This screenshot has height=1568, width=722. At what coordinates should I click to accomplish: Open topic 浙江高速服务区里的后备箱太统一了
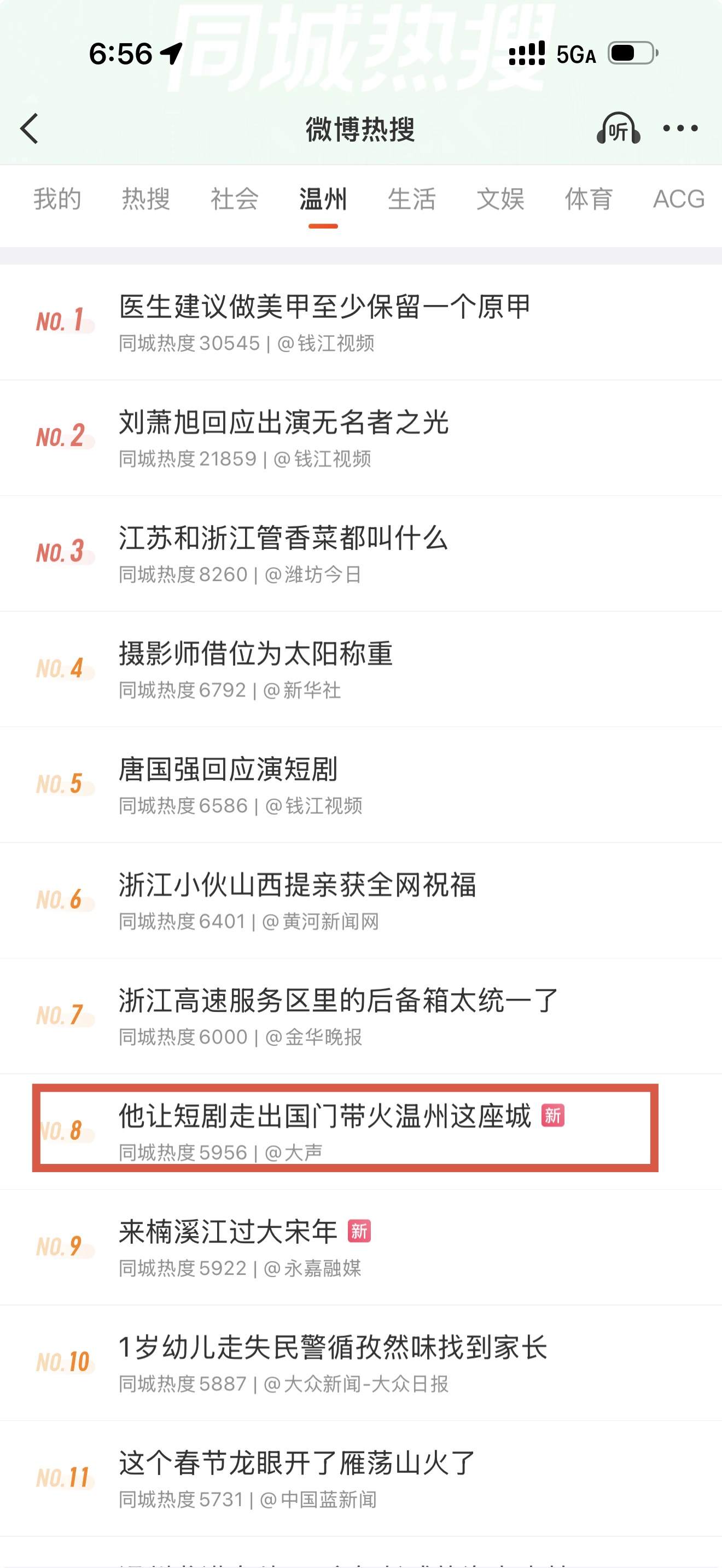click(x=339, y=1001)
